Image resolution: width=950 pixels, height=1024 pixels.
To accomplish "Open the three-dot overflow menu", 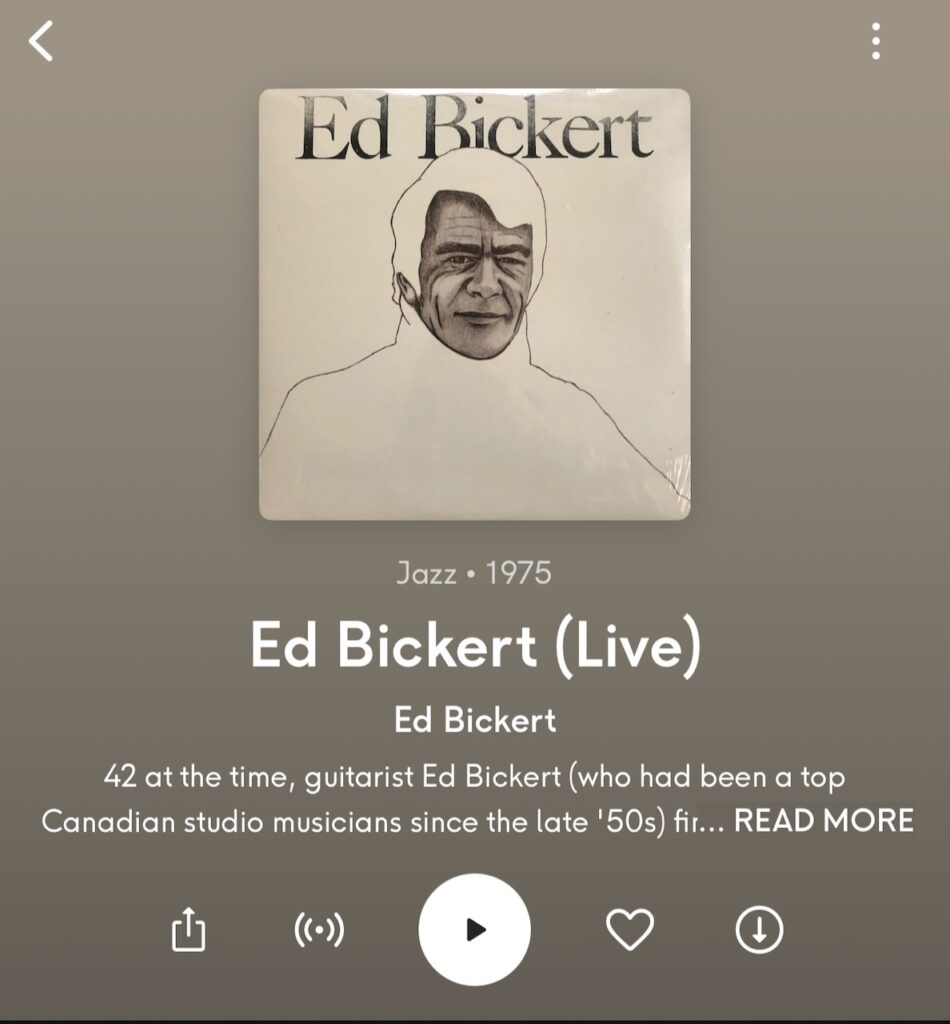I will 876,41.
